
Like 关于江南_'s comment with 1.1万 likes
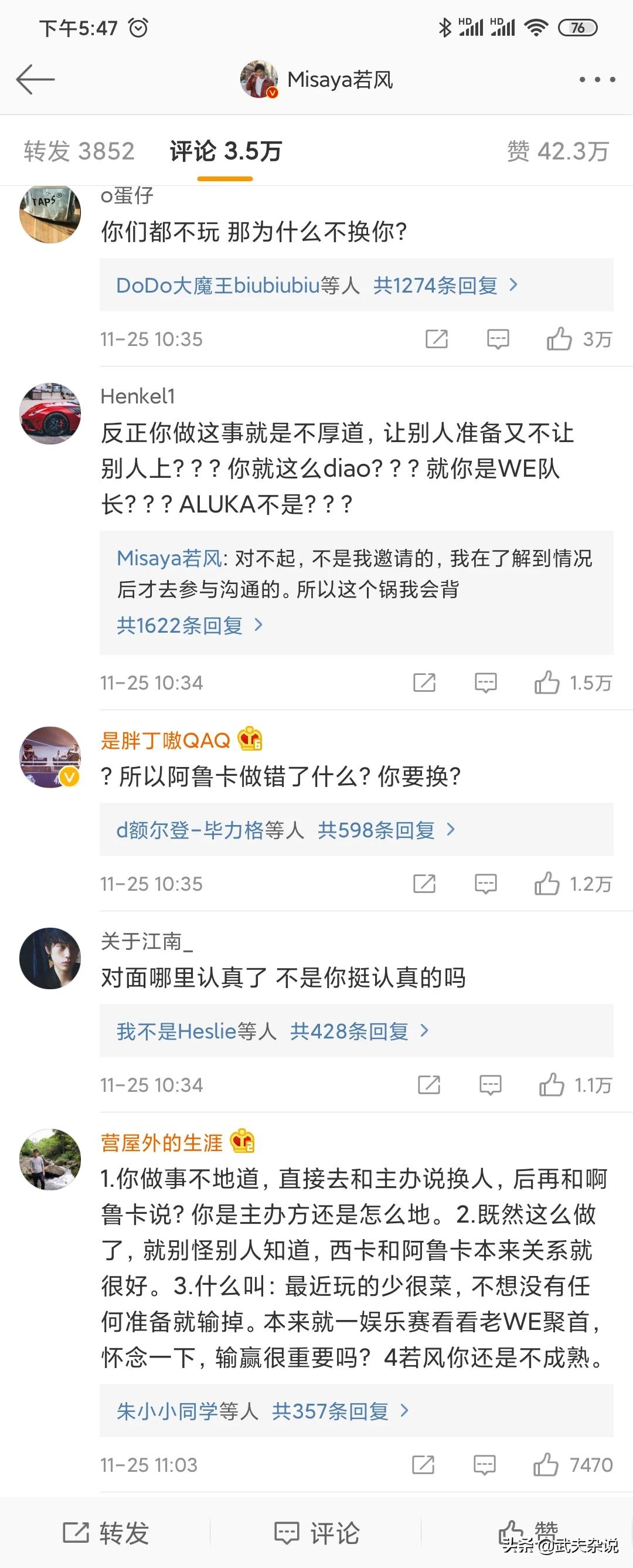(x=552, y=1085)
